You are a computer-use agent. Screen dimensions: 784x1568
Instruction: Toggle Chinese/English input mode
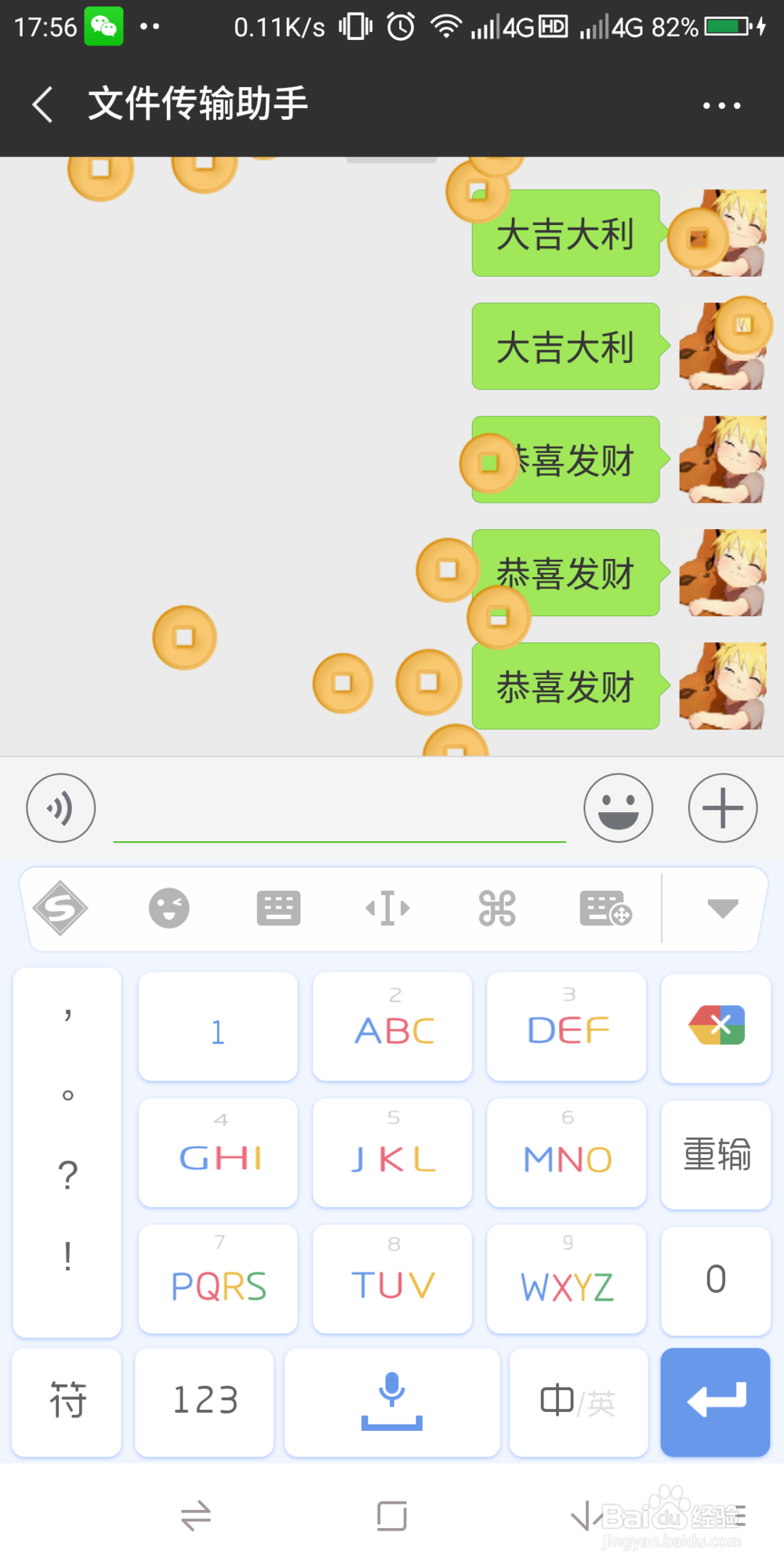[578, 1403]
